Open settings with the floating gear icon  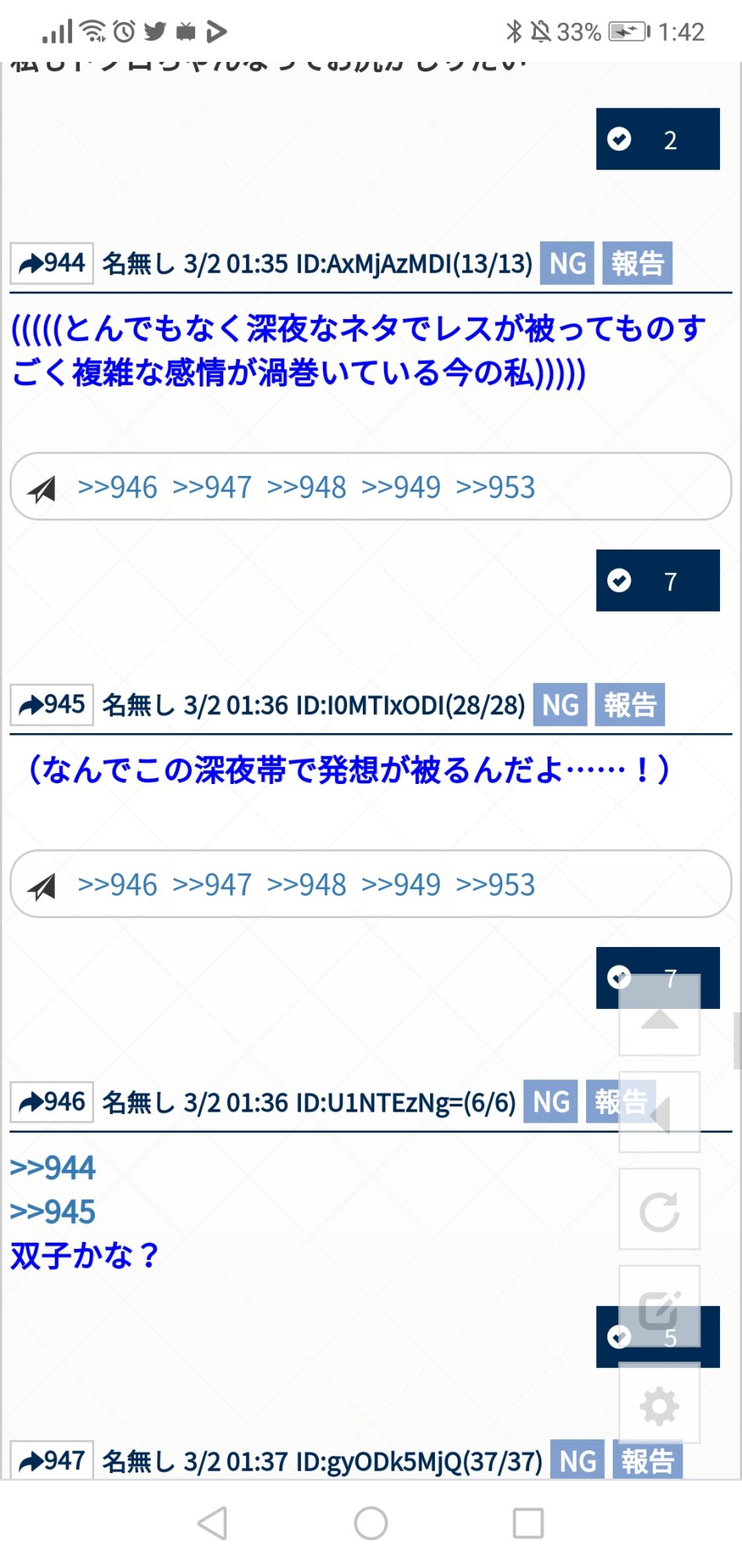click(x=659, y=1405)
